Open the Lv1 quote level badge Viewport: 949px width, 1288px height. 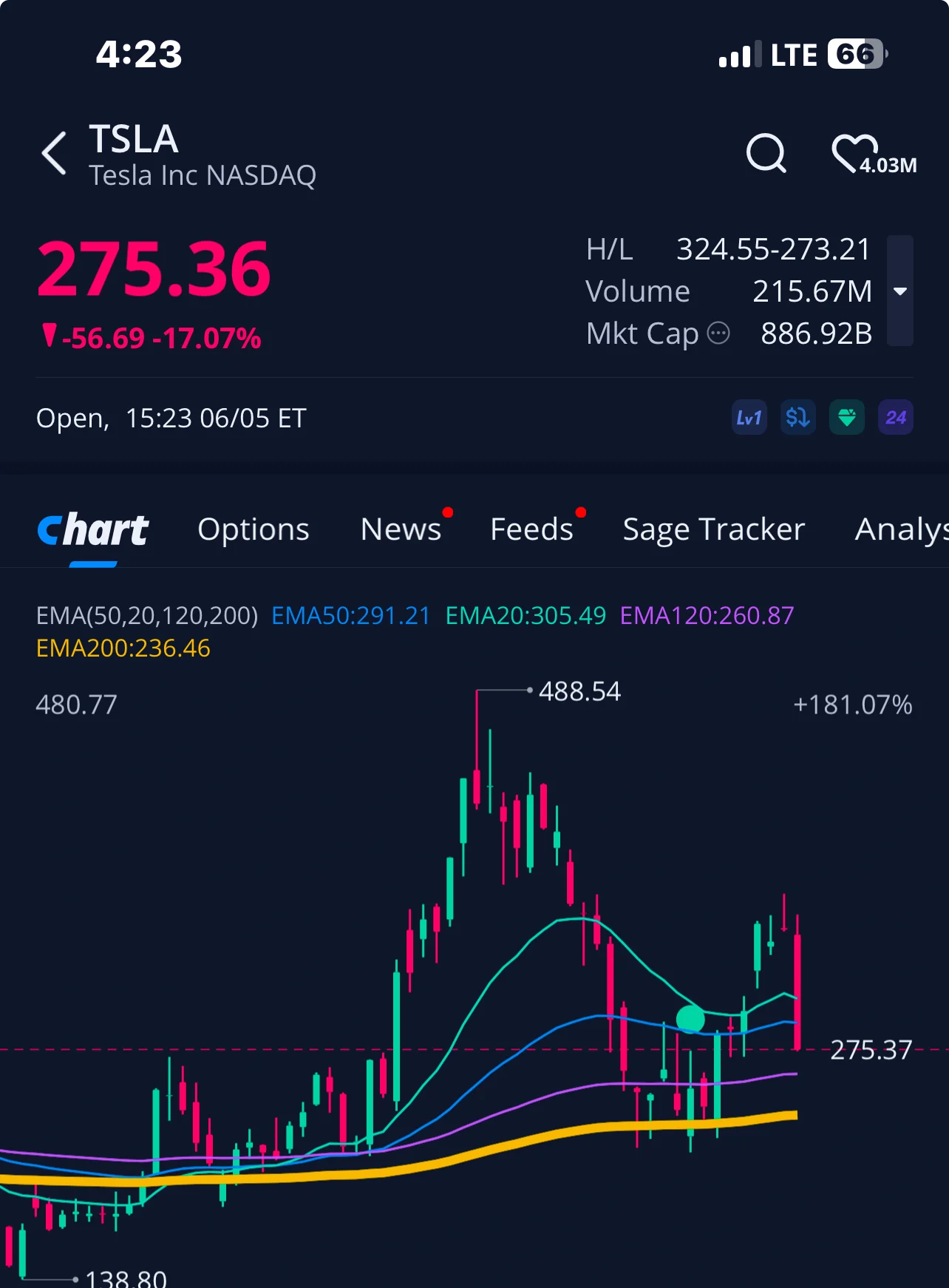(x=749, y=418)
